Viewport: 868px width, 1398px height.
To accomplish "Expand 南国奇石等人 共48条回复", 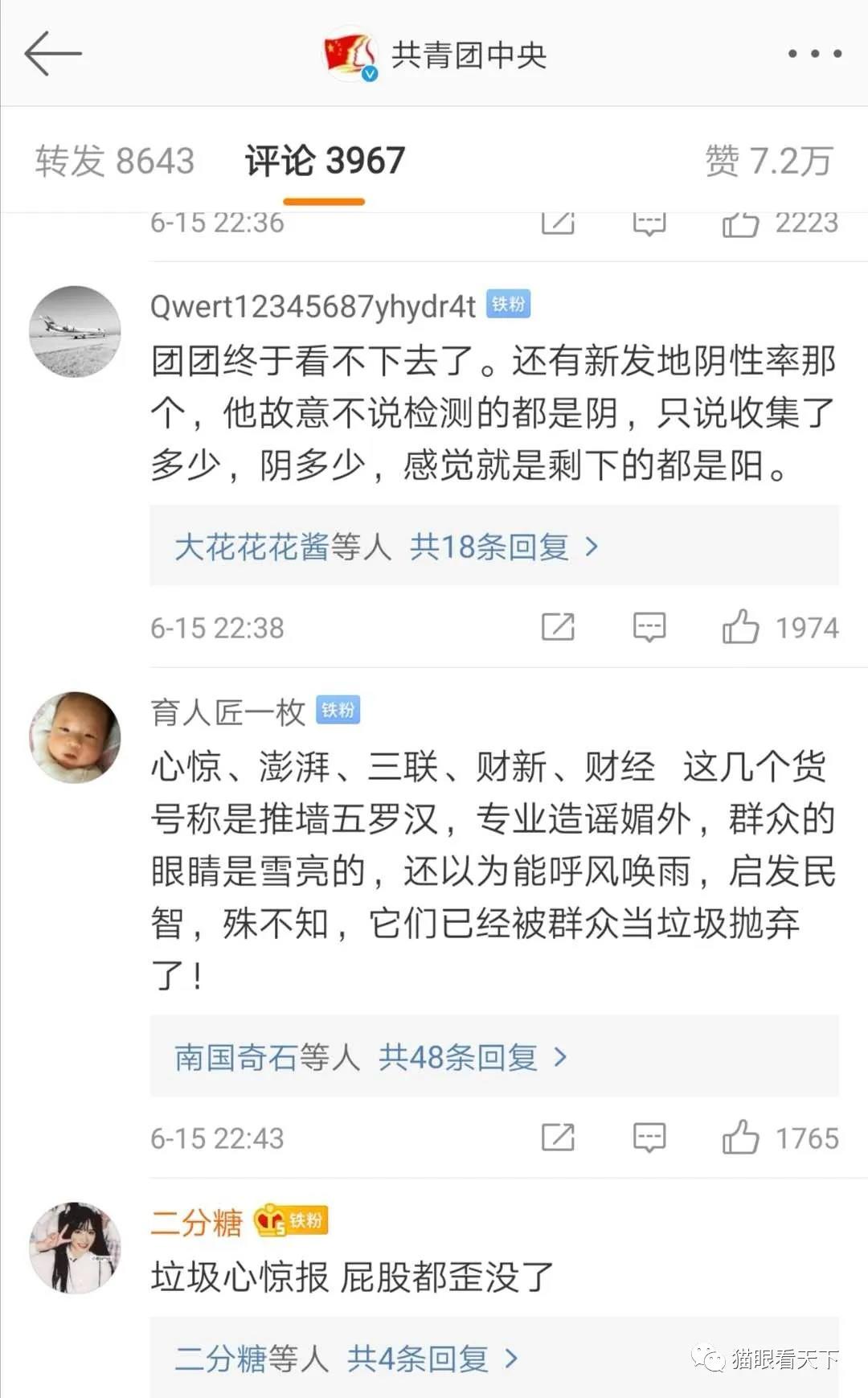I will pyautogui.click(x=371, y=1057).
